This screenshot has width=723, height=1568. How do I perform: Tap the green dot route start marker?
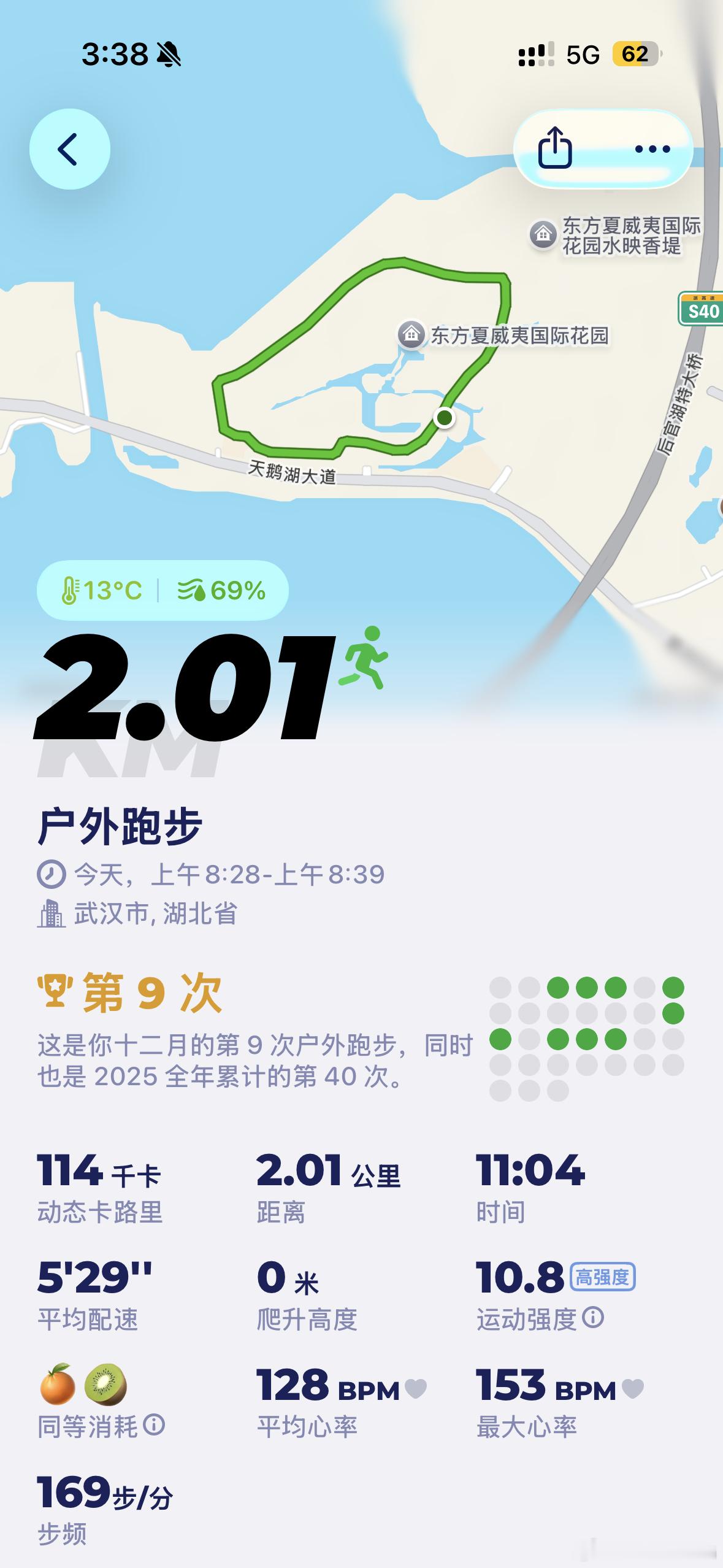click(x=445, y=418)
